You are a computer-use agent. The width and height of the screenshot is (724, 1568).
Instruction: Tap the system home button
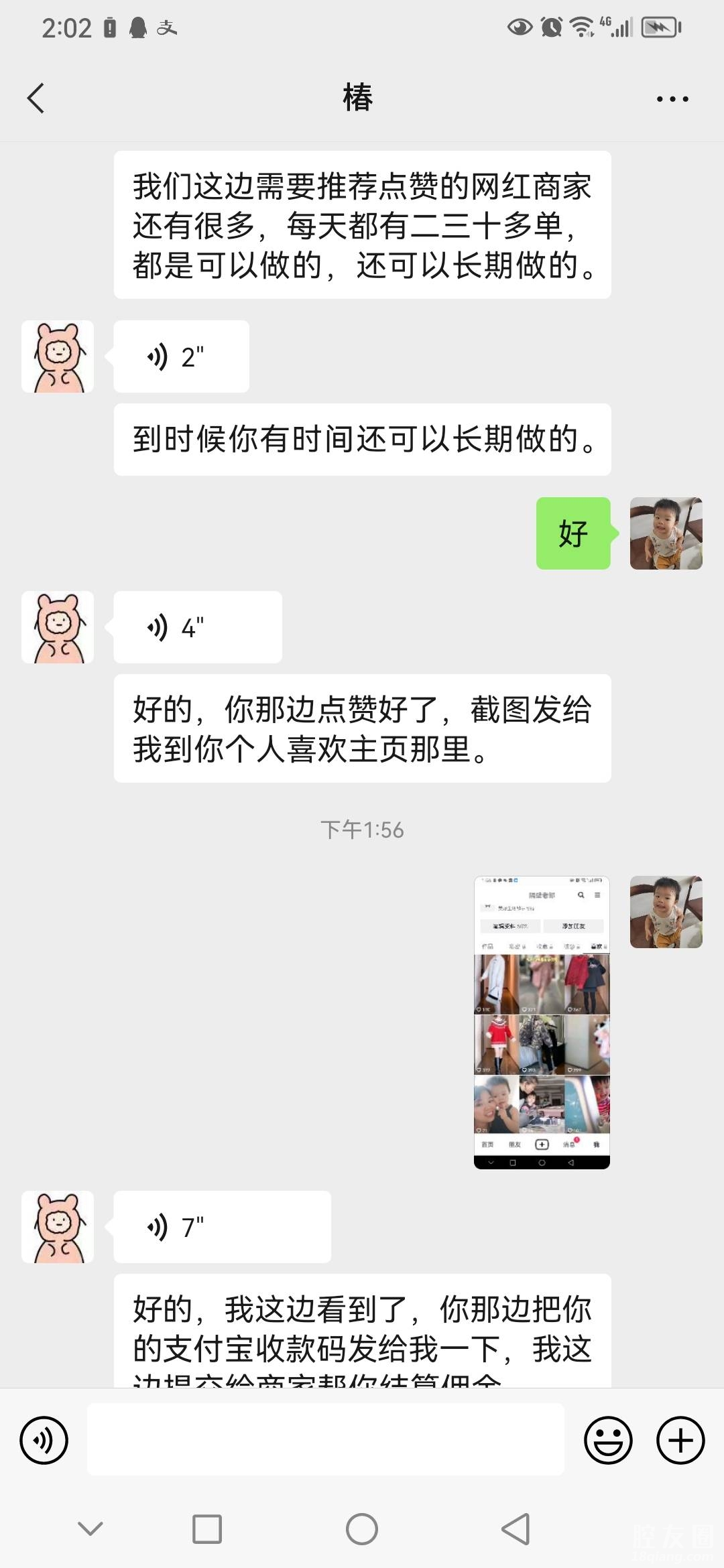coord(362,1529)
